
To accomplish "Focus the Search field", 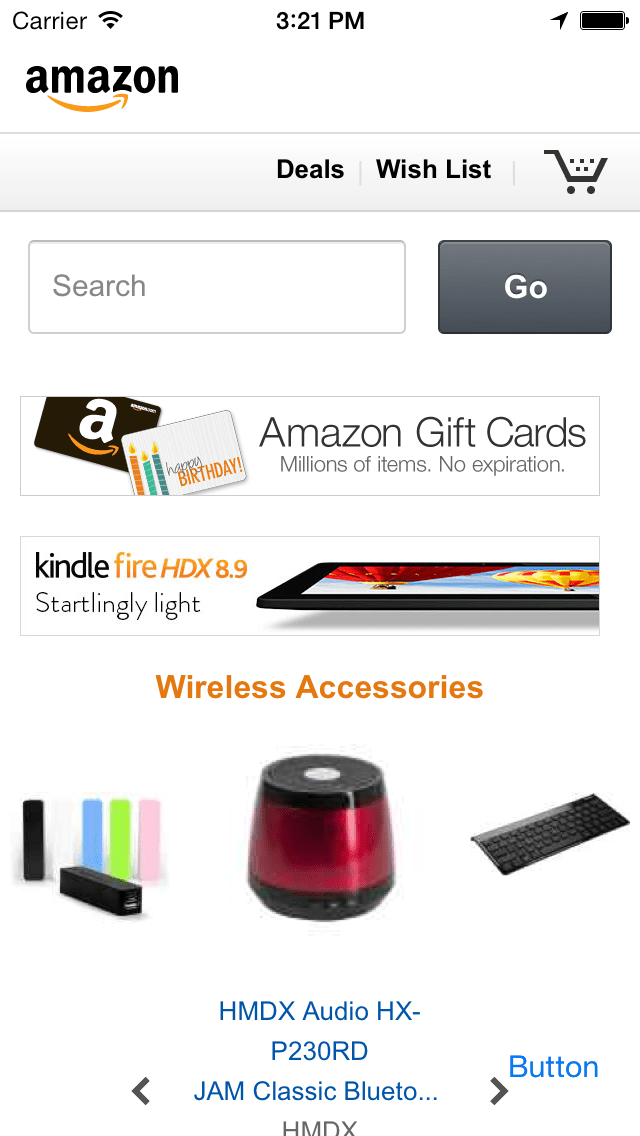I will [x=217, y=287].
